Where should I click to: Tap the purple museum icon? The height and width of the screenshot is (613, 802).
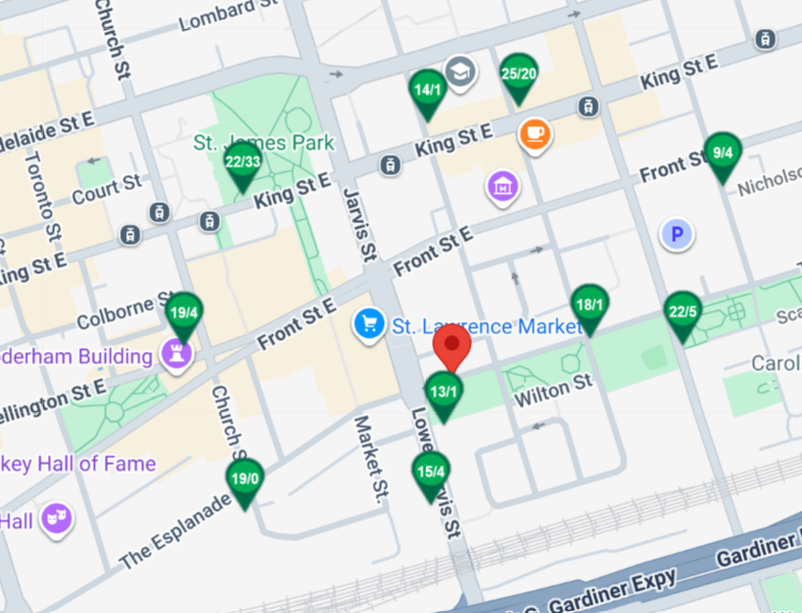tap(503, 185)
